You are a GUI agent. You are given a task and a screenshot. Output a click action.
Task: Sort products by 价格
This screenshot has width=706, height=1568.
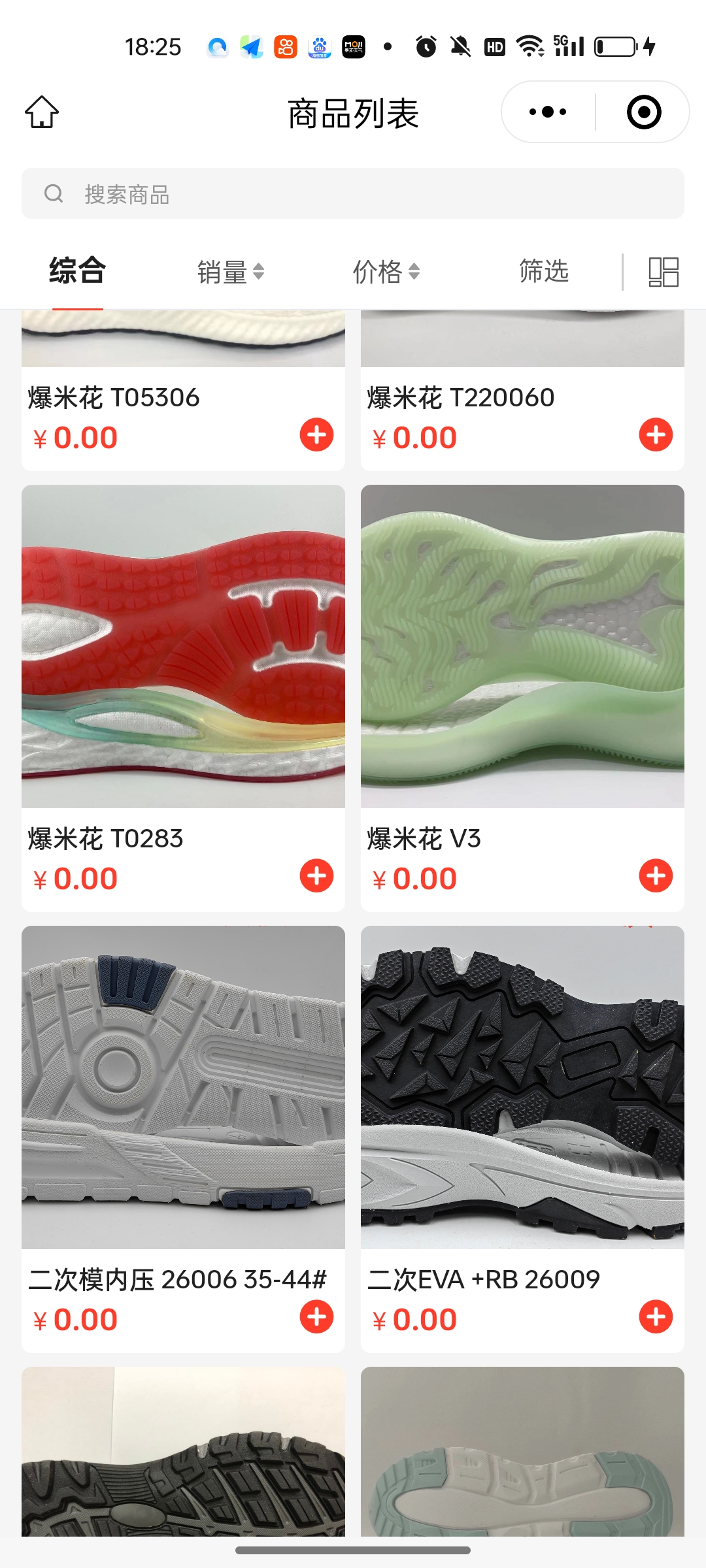click(x=386, y=272)
